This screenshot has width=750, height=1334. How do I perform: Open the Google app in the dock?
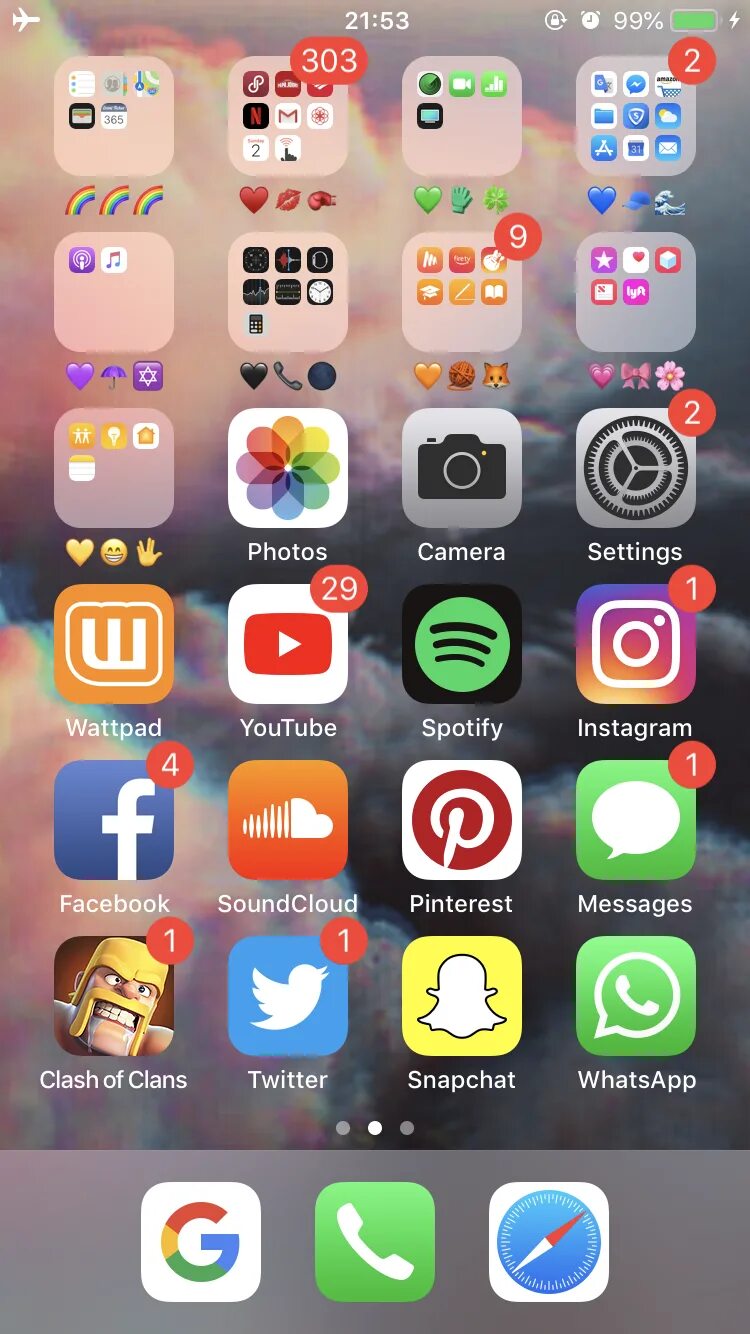tap(201, 1242)
